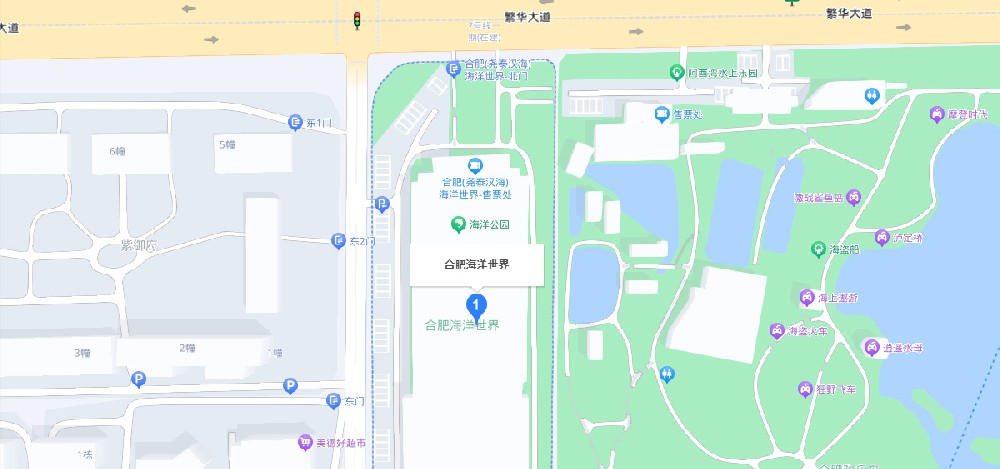The image size is (1000, 469).
Task: Select the 东门 gate marker
Action: click(333, 401)
